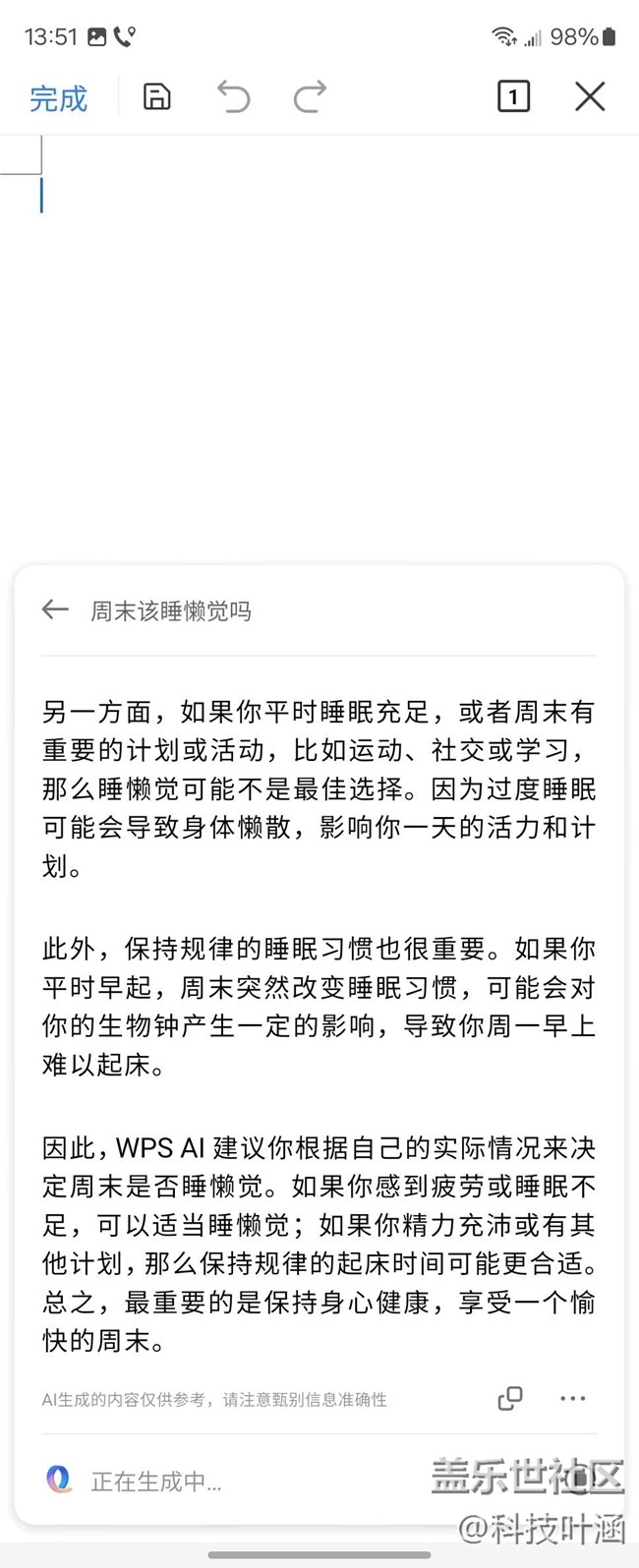The width and height of the screenshot is (639, 1568).
Task: Save the document
Action: 157,96
